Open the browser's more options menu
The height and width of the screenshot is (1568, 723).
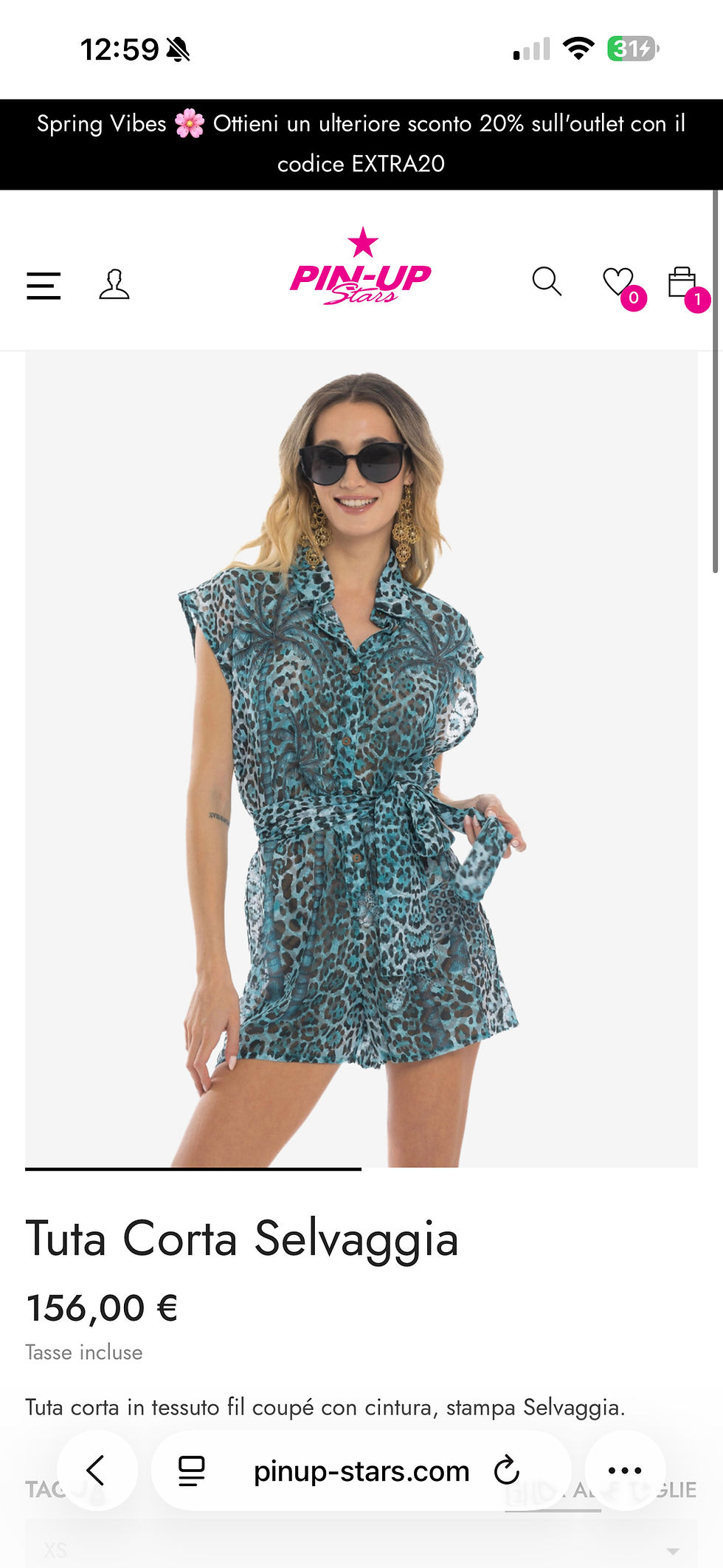[x=625, y=1470]
